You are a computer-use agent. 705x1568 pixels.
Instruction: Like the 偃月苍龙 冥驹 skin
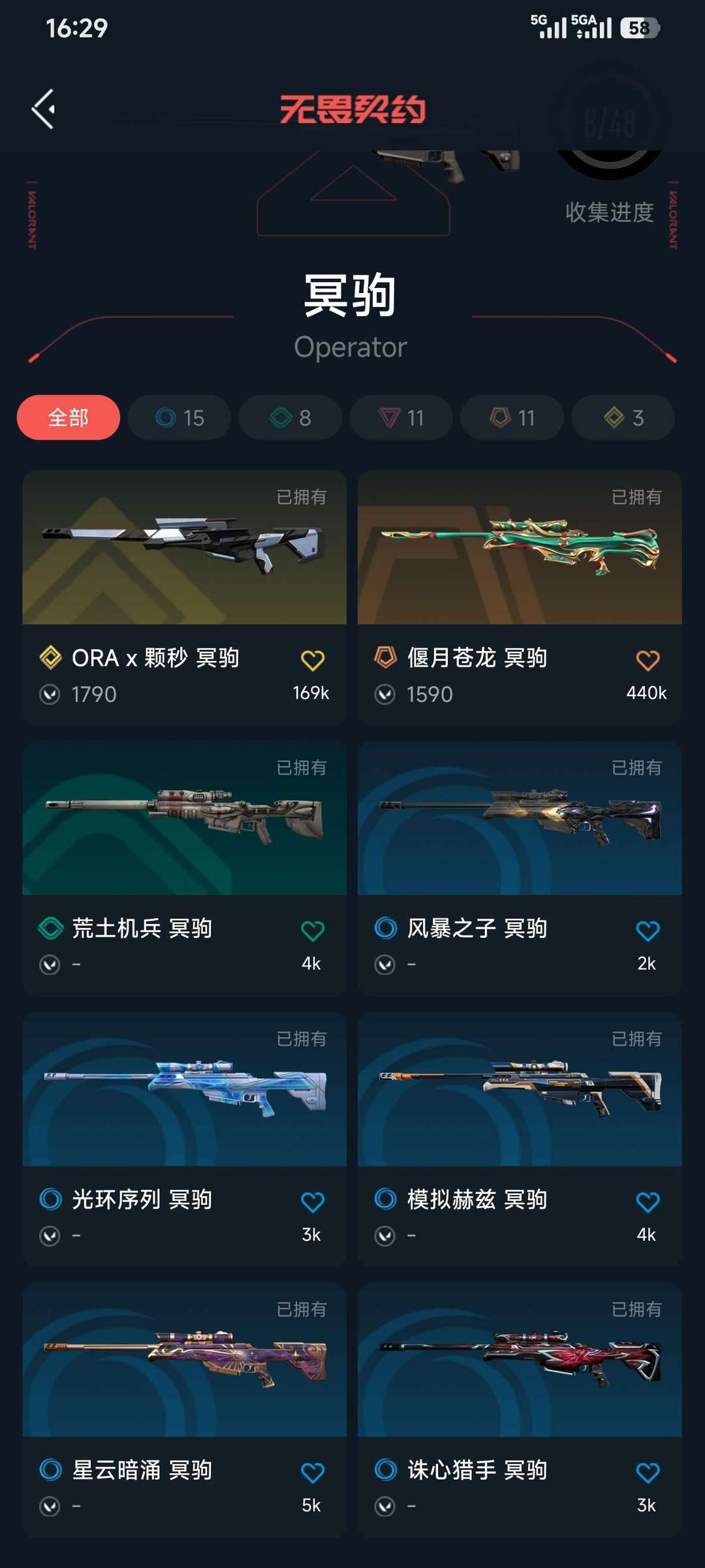point(648,660)
